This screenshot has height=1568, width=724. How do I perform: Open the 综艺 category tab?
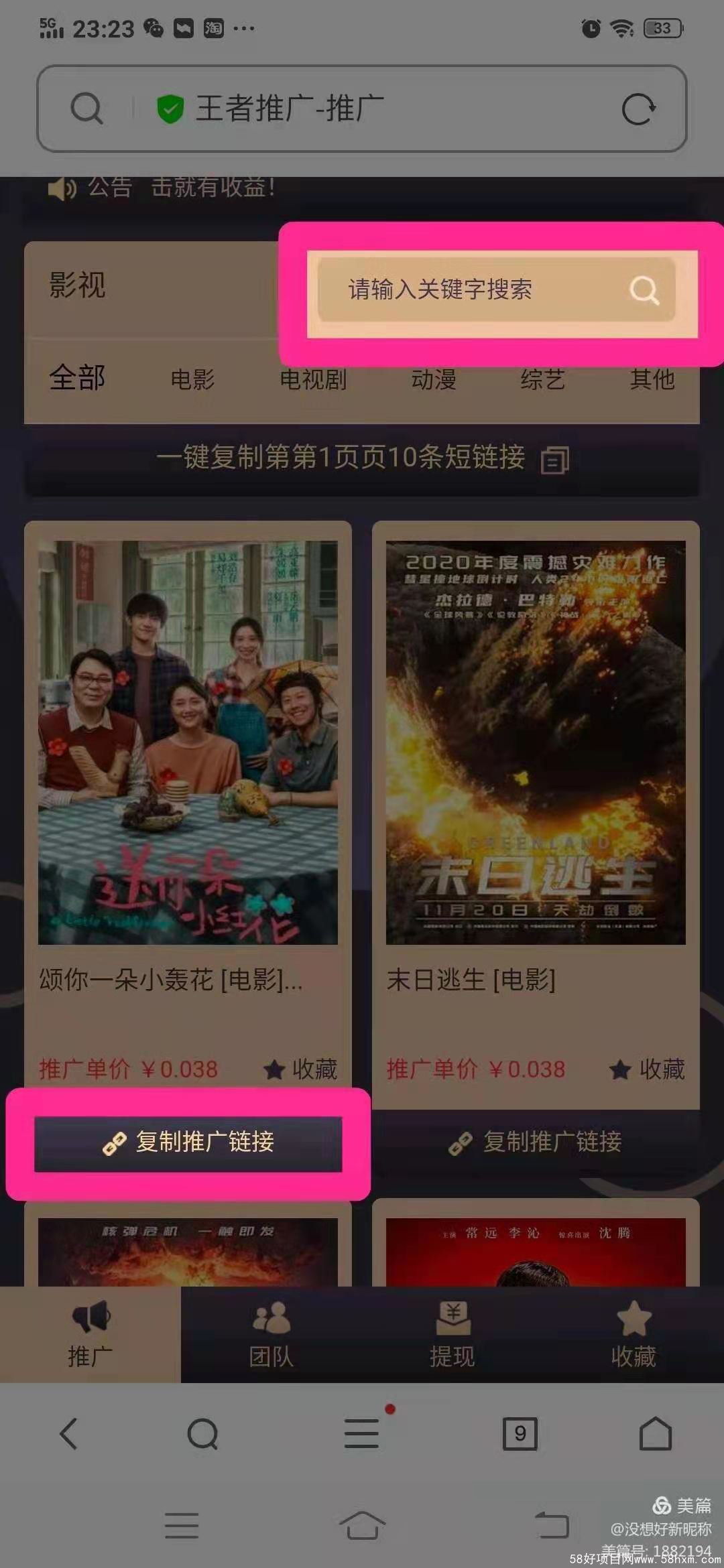pyautogui.click(x=542, y=379)
